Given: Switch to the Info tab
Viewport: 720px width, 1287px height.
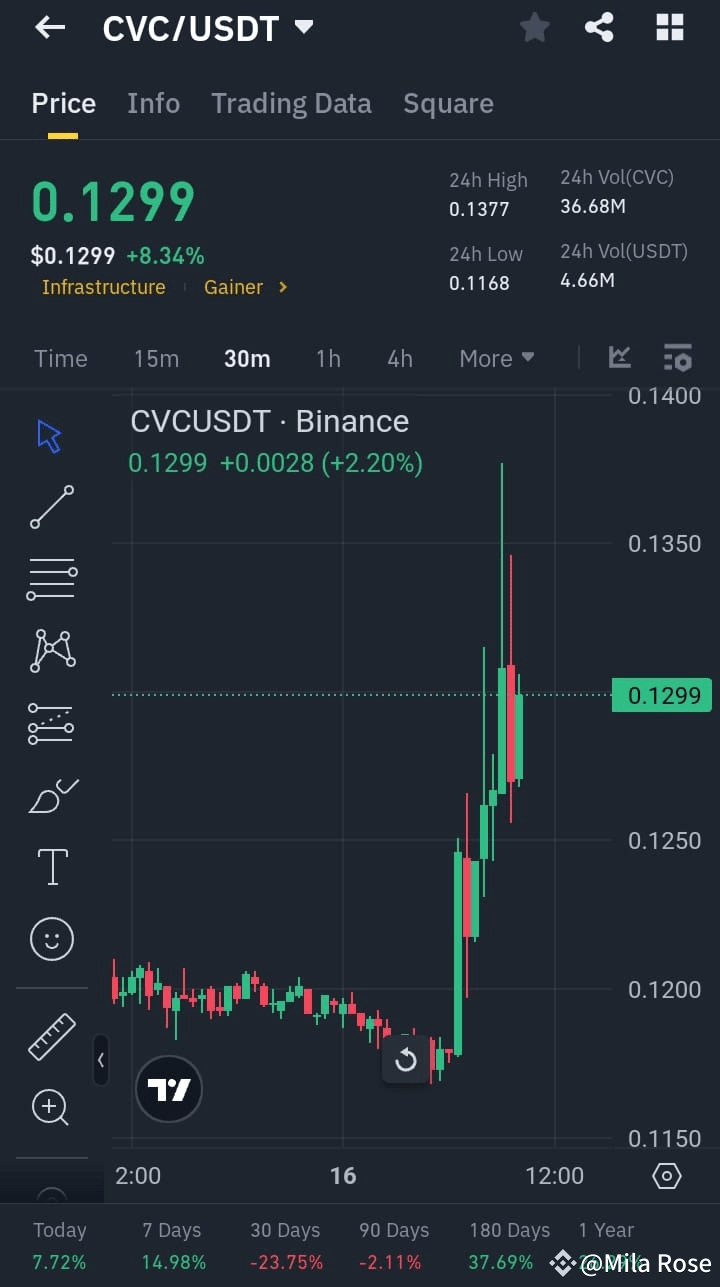Looking at the screenshot, I should [153, 103].
